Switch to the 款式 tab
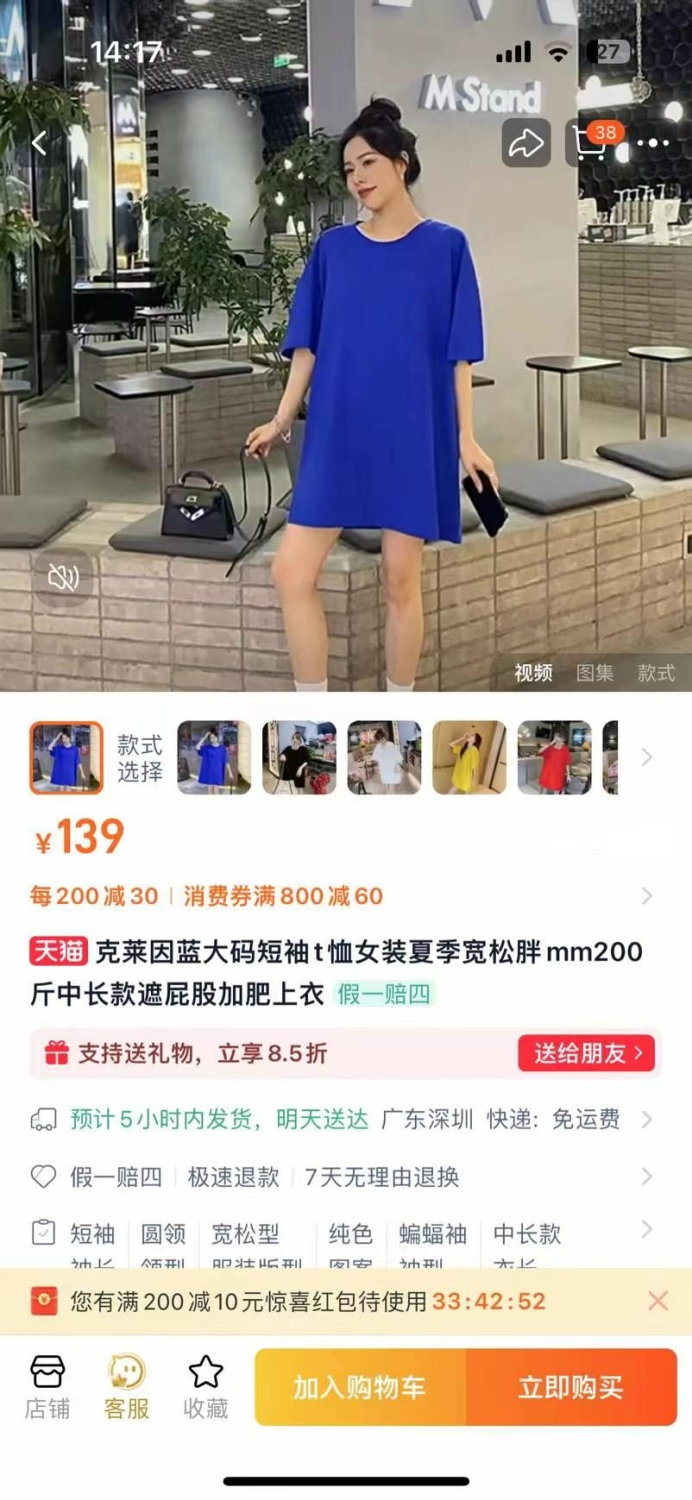 [657, 673]
